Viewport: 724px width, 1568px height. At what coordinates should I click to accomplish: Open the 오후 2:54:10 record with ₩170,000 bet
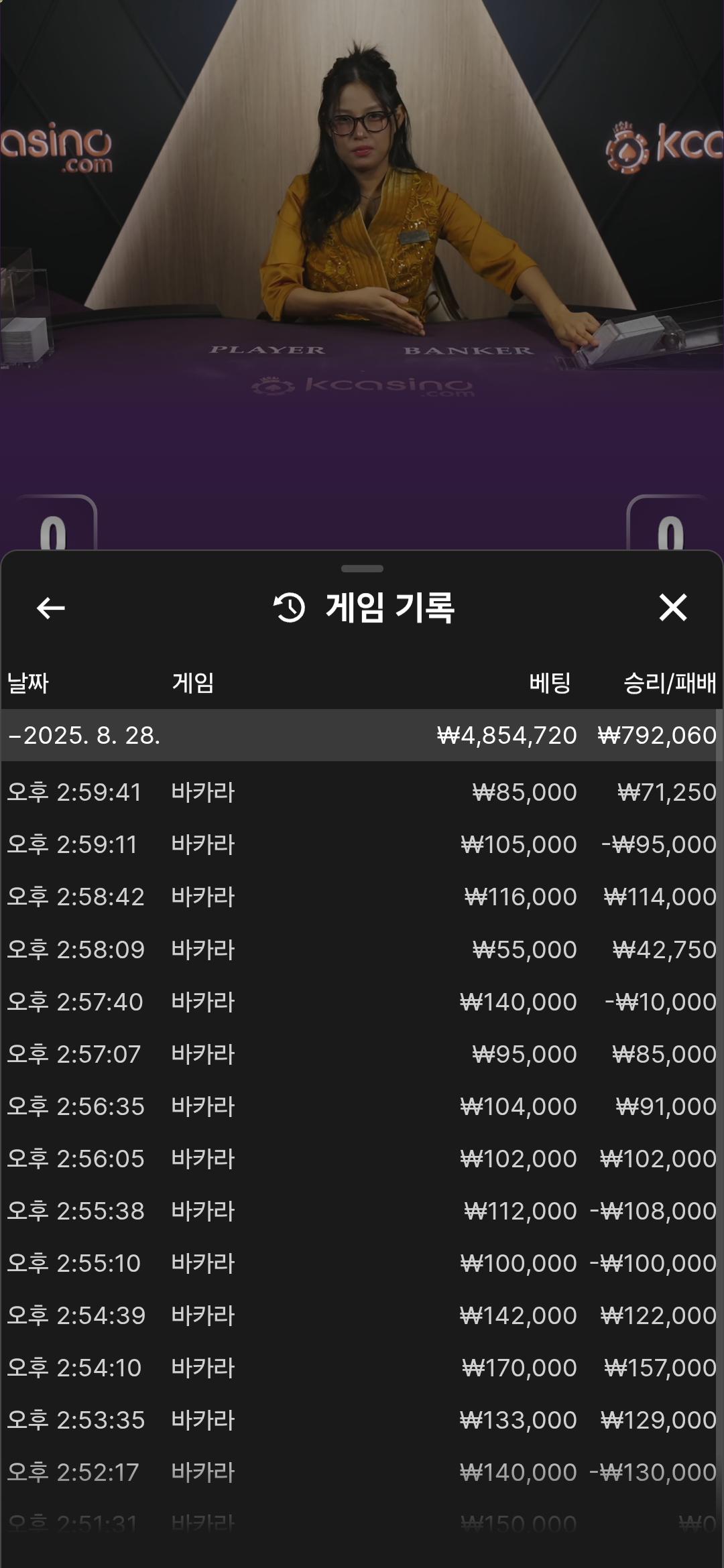(362, 1368)
